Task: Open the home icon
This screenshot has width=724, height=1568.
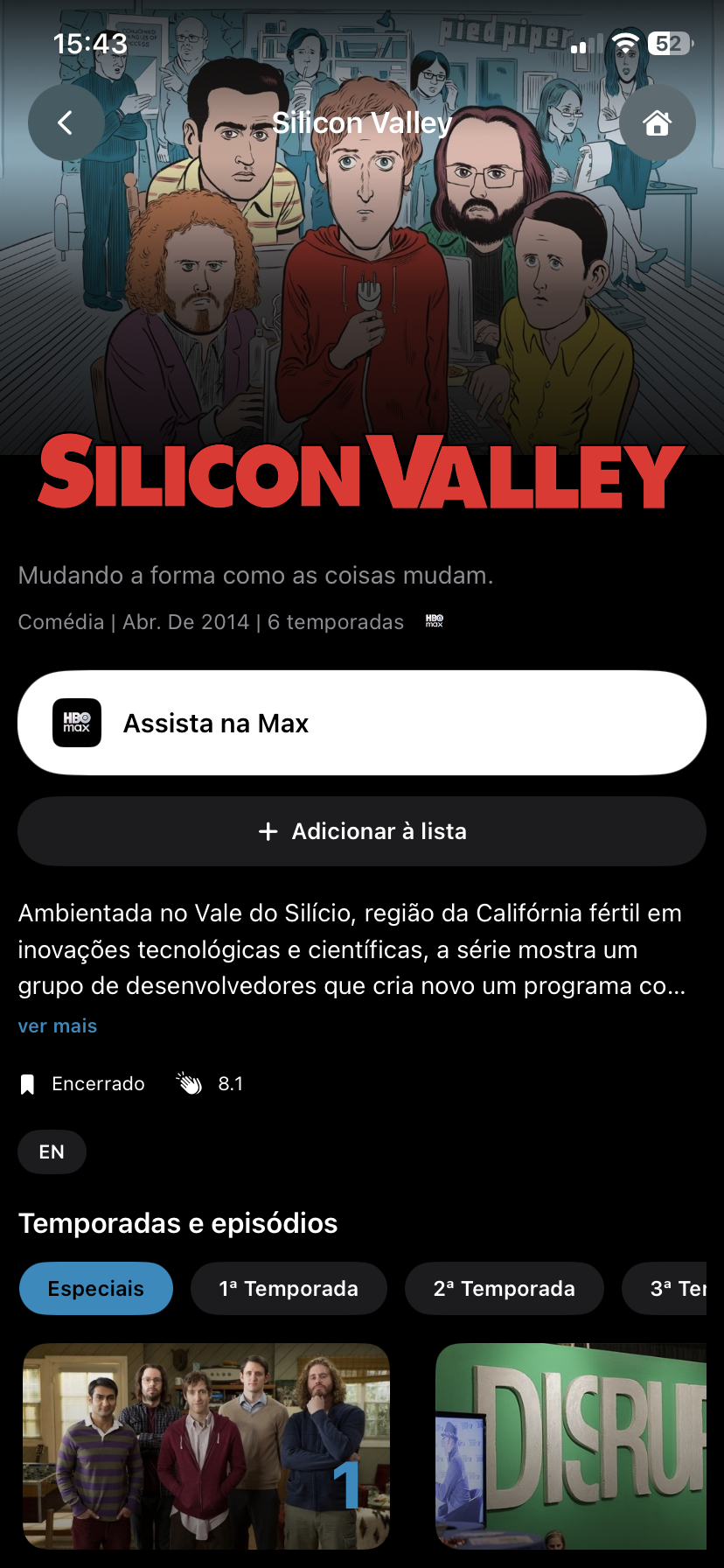Action: pos(657,122)
